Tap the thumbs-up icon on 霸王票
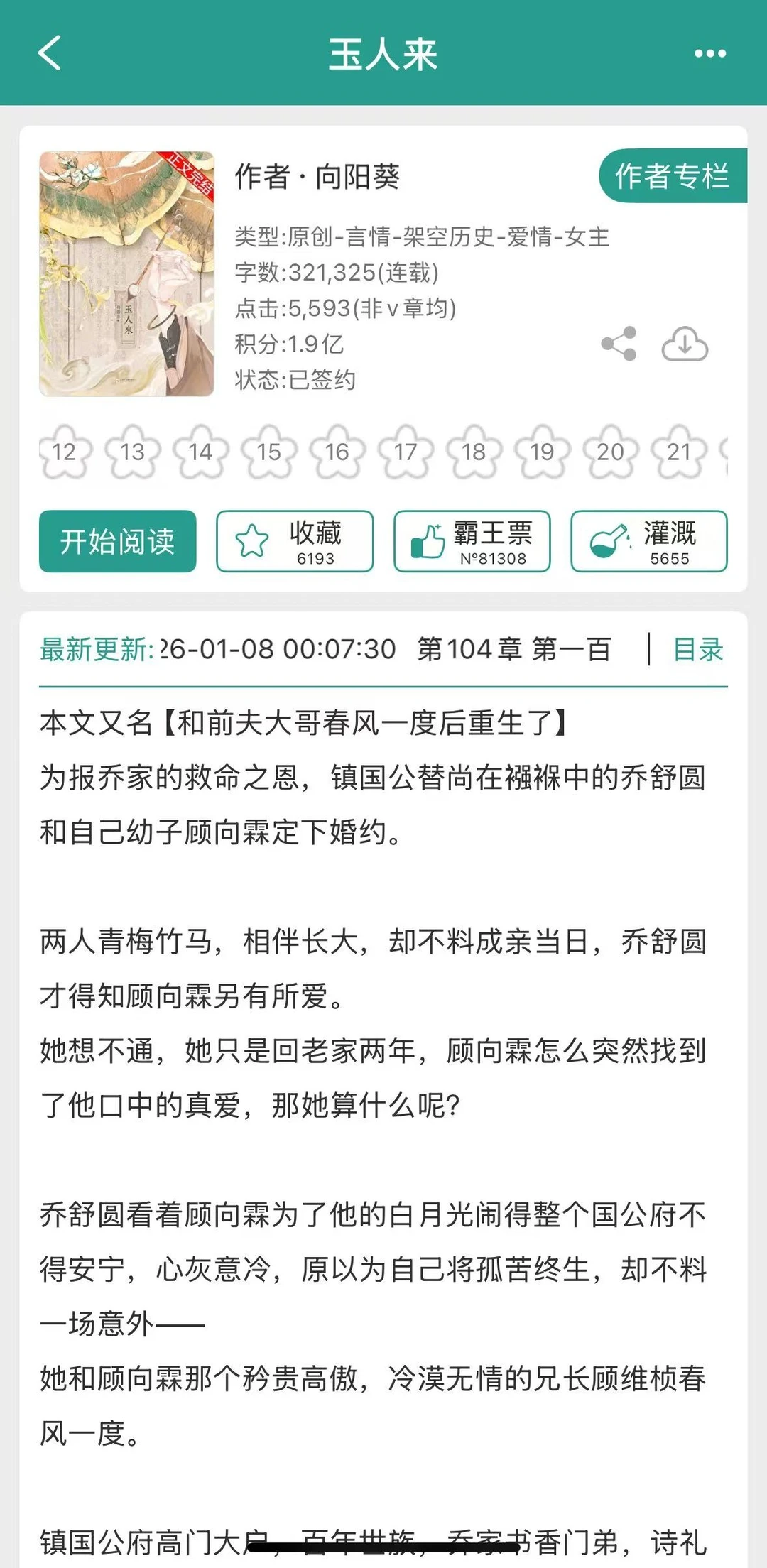Image resolution: width=767 pixels, height=1568 pixels. 427,541
